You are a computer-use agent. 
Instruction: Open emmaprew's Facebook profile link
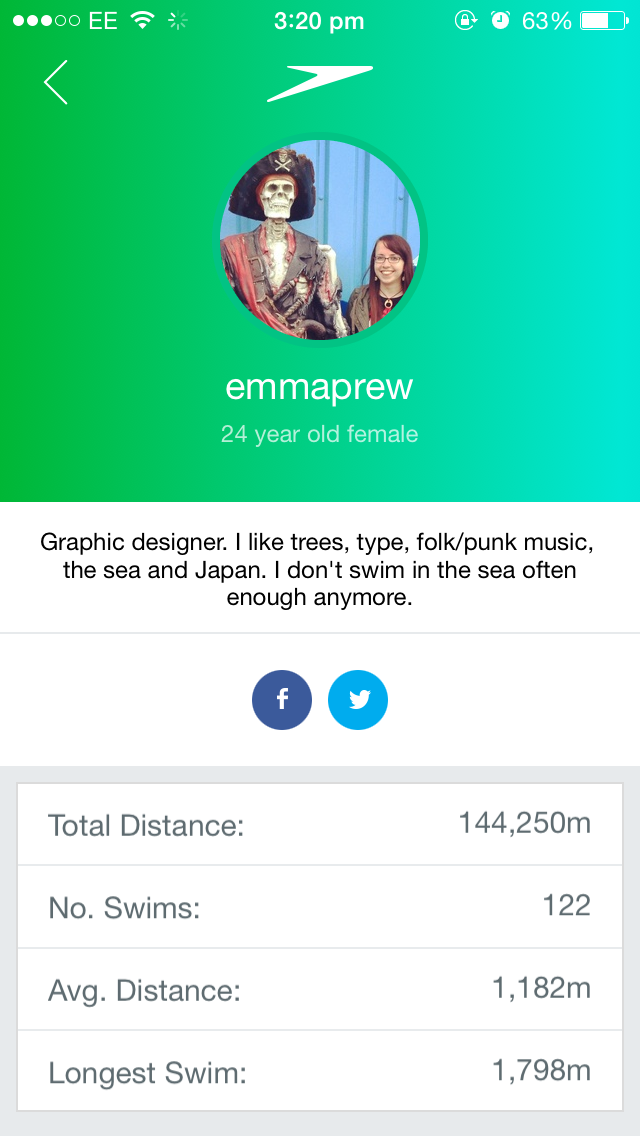pyautogui.click(x=282, y=700)
